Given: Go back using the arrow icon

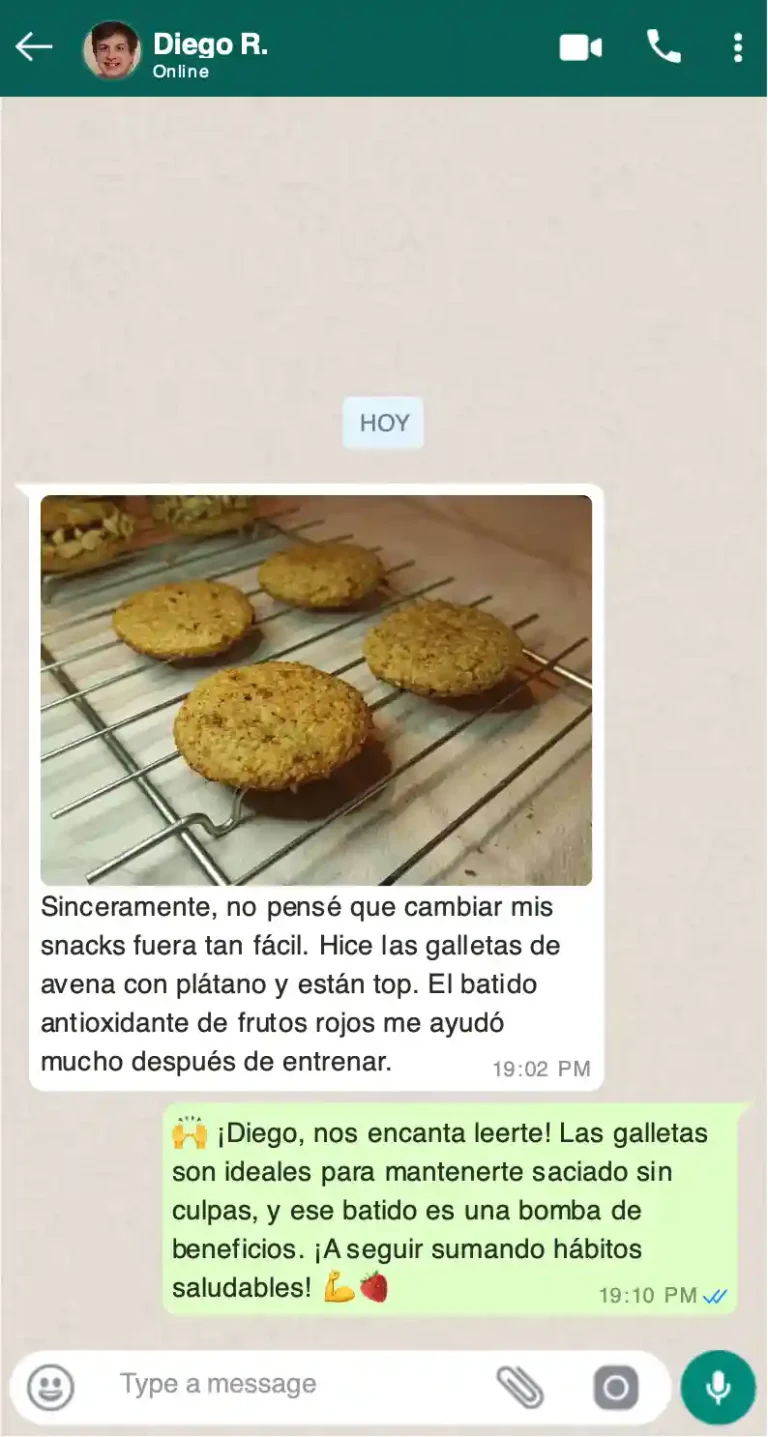Looking at the screenshot, I should click(x=33, y=47).
